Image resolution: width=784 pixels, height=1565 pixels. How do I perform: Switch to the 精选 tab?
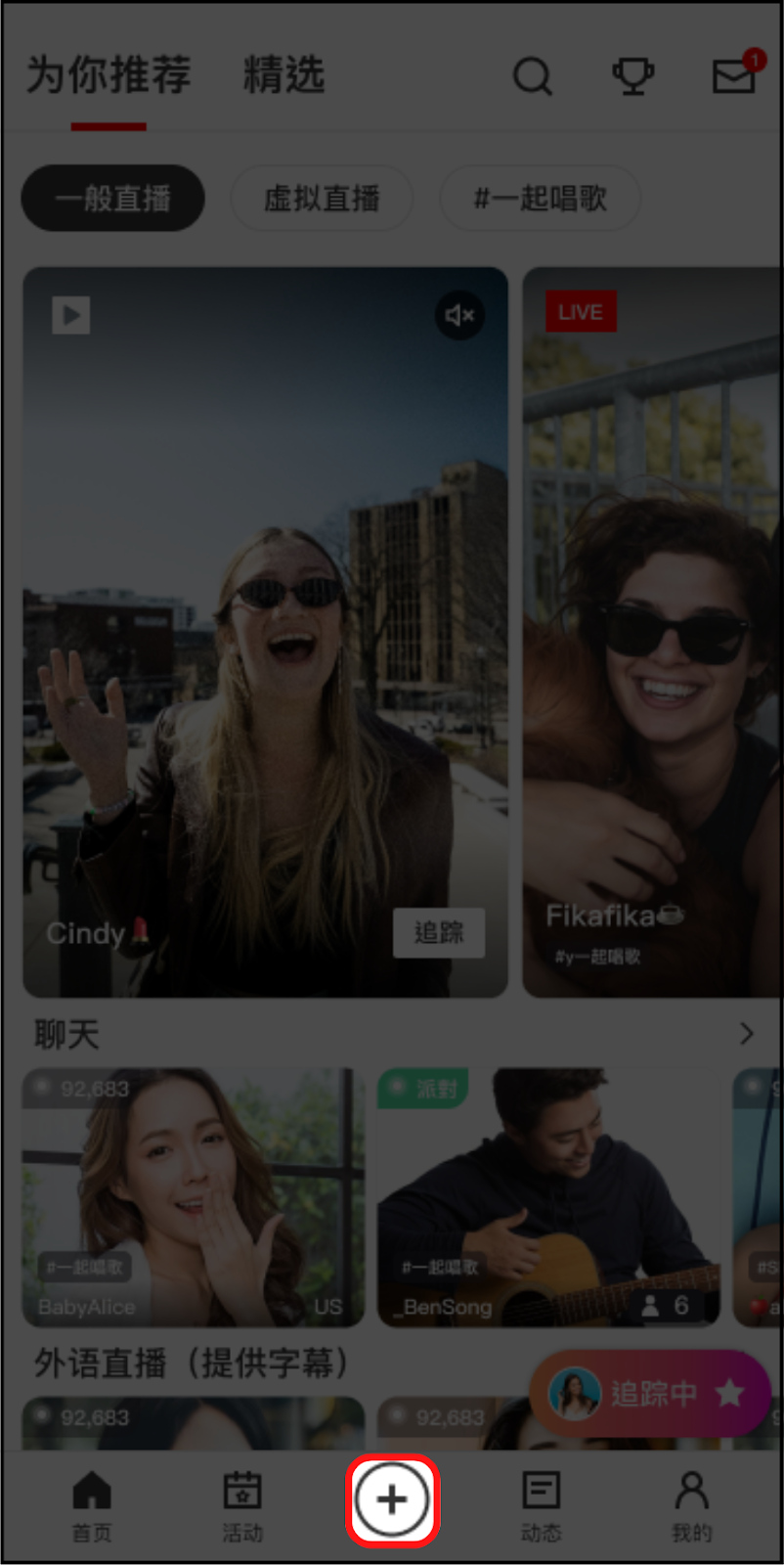click(x=283, y=76)
